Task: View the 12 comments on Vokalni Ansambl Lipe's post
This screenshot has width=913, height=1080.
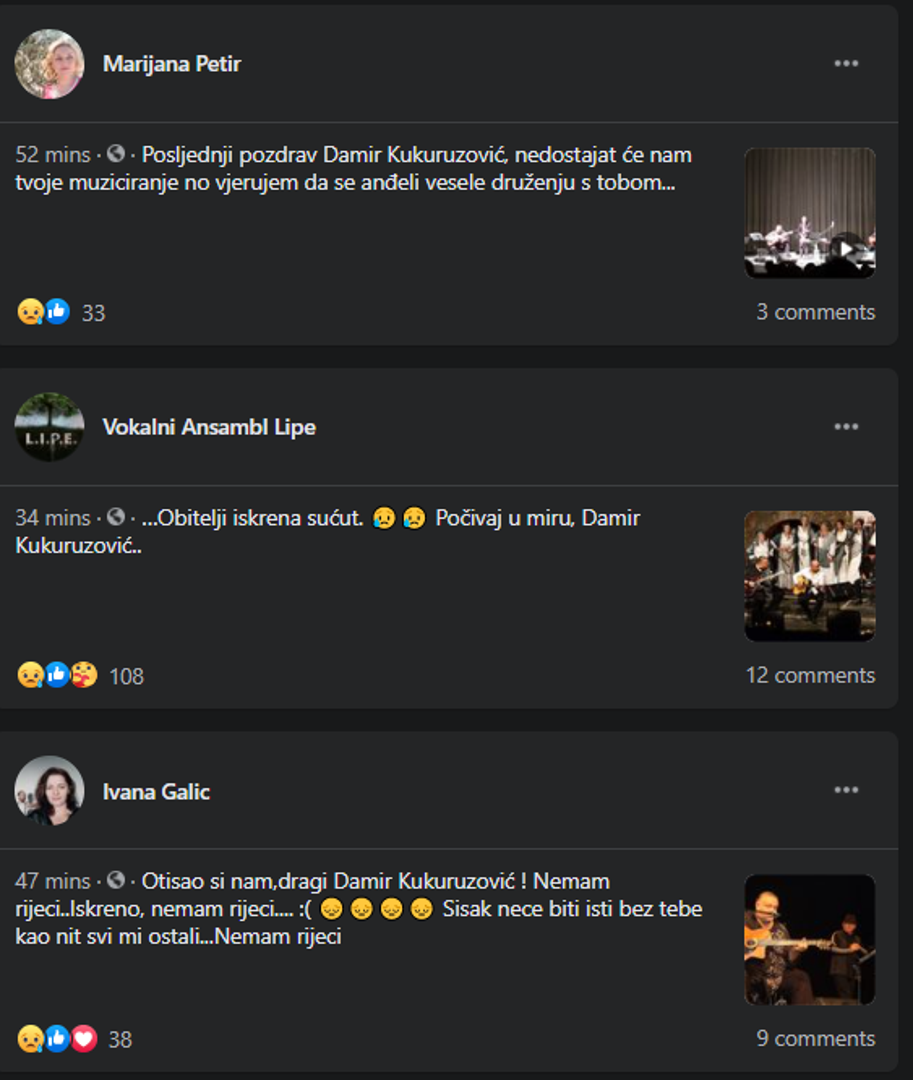Action: coord(810,675)
